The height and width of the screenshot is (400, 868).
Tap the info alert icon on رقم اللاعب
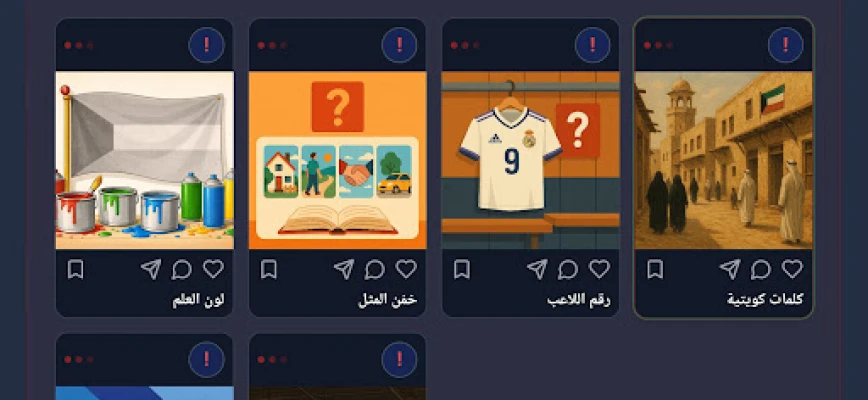tap(592, 45)
